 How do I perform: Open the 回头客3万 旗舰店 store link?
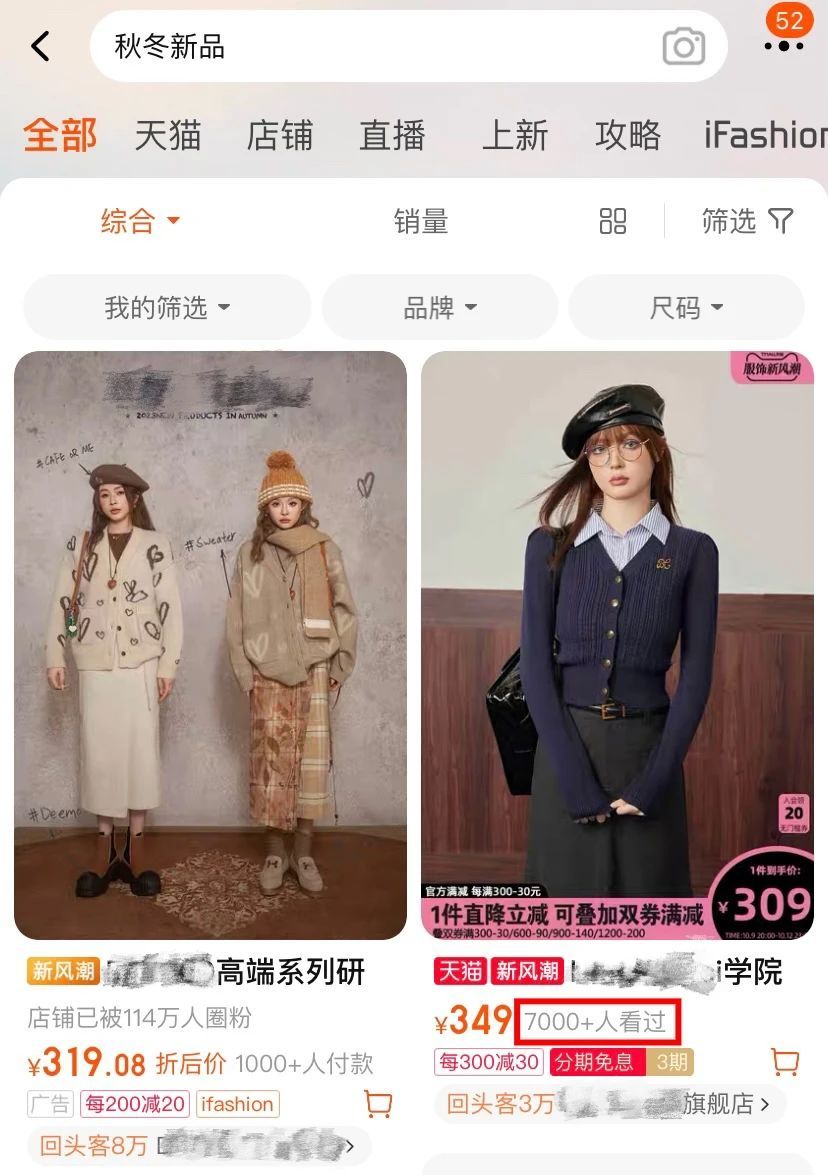[610, 1104]
